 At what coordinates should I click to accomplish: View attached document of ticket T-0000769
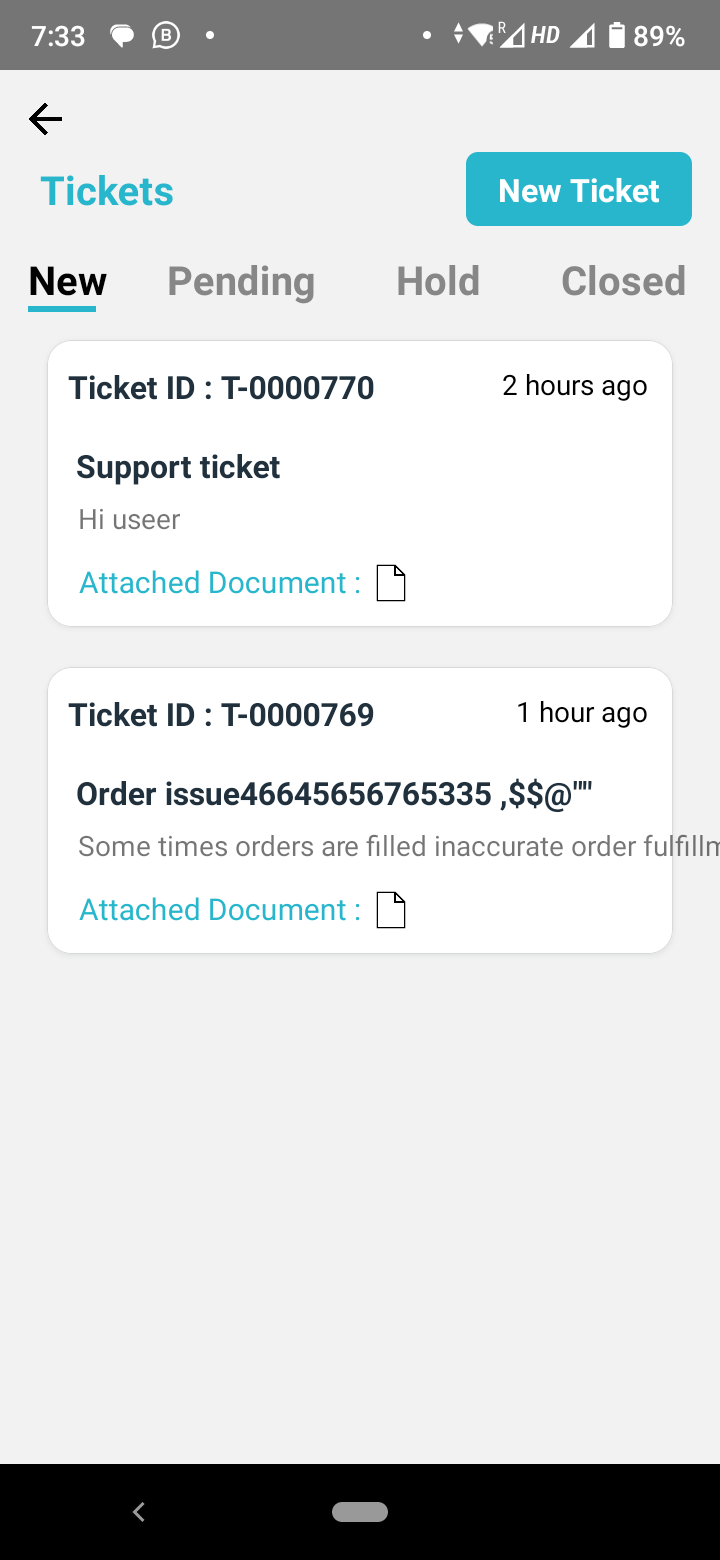[x=391, y=910]
